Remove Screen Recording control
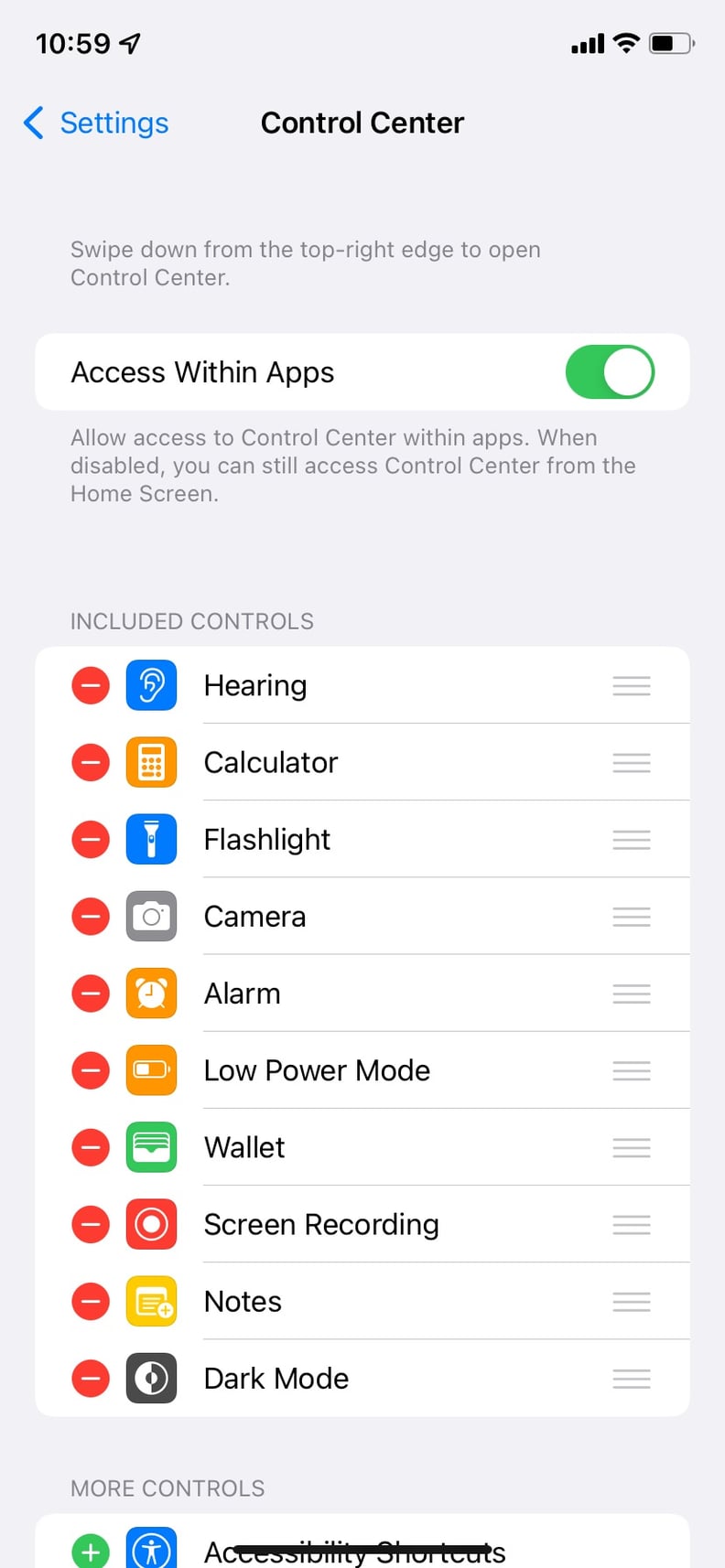 point(91,1224)
